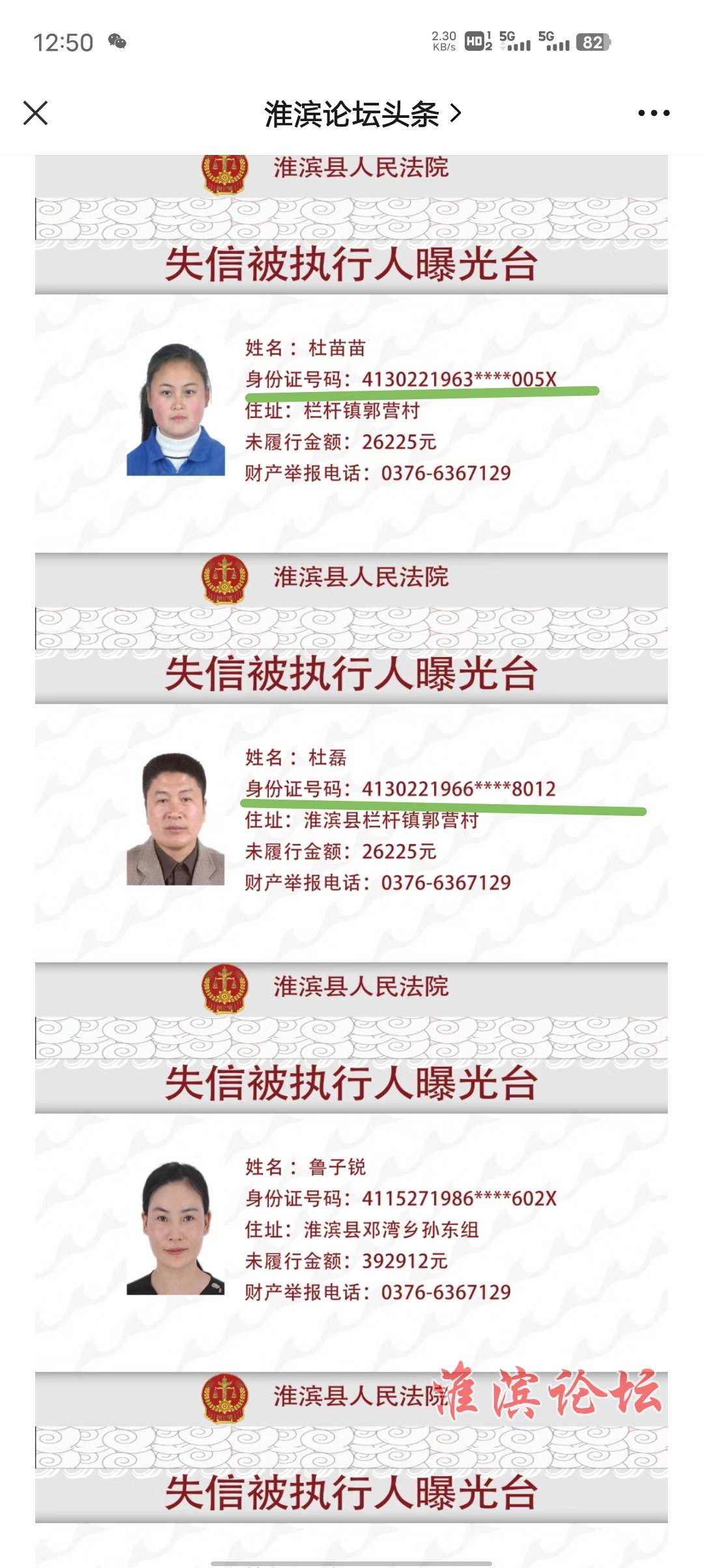
Task: Close the article with the X button
Action: (x=35, y=113)
